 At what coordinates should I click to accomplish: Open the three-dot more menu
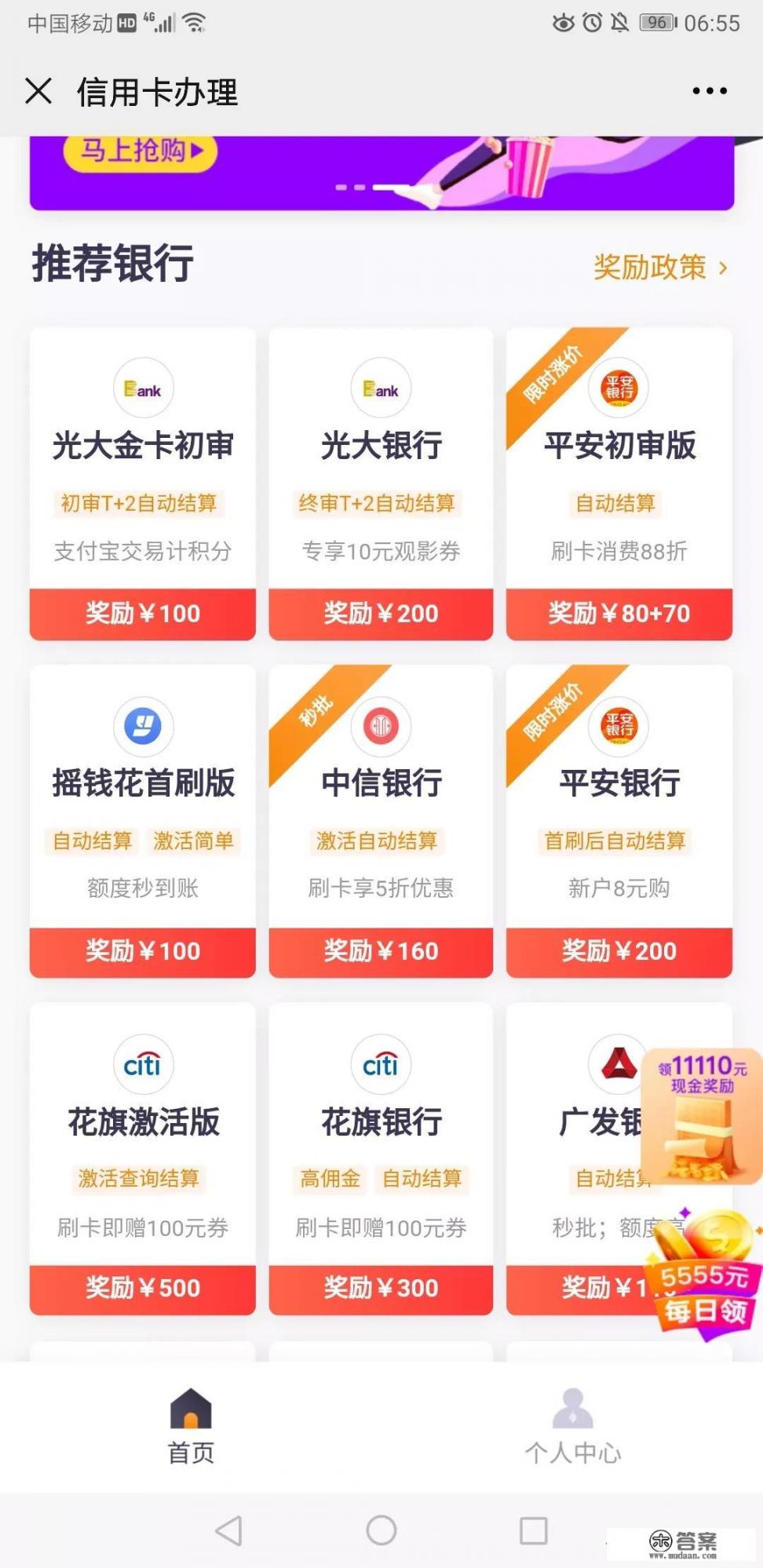tap(710, 91)
